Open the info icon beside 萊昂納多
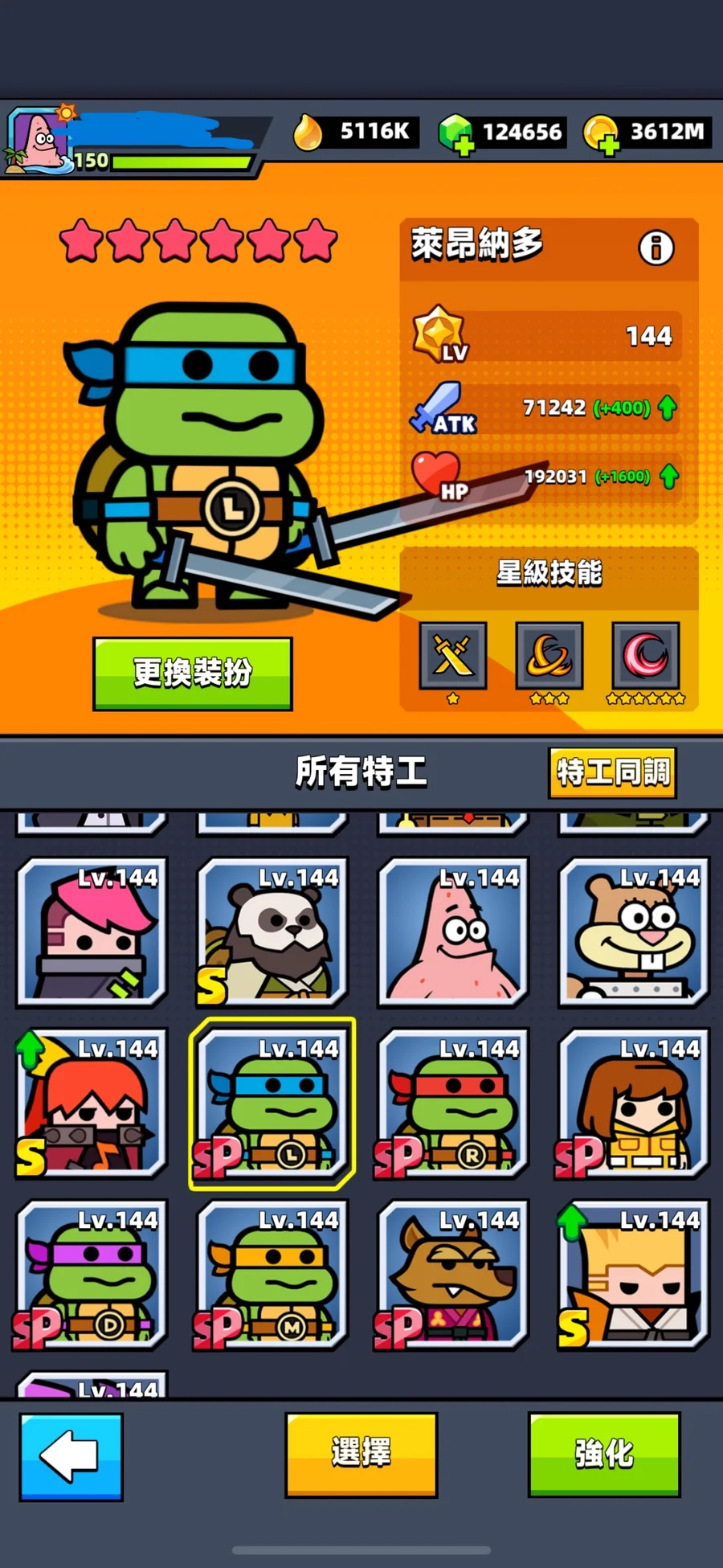 coord(656,248)
